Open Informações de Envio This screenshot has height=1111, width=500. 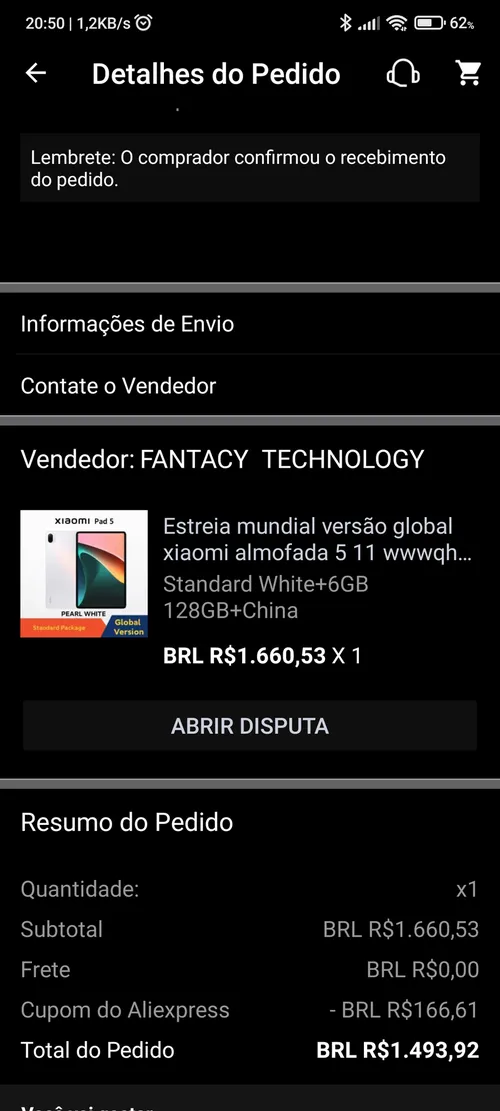tap(250, 324)
